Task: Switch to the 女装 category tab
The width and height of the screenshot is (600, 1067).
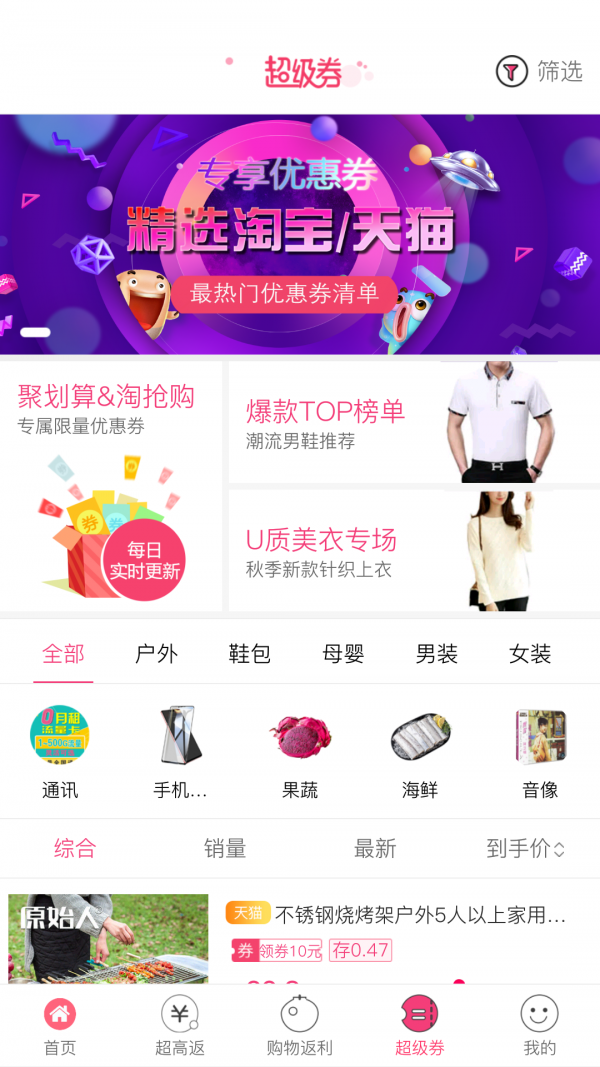Action: coord(530,654)
